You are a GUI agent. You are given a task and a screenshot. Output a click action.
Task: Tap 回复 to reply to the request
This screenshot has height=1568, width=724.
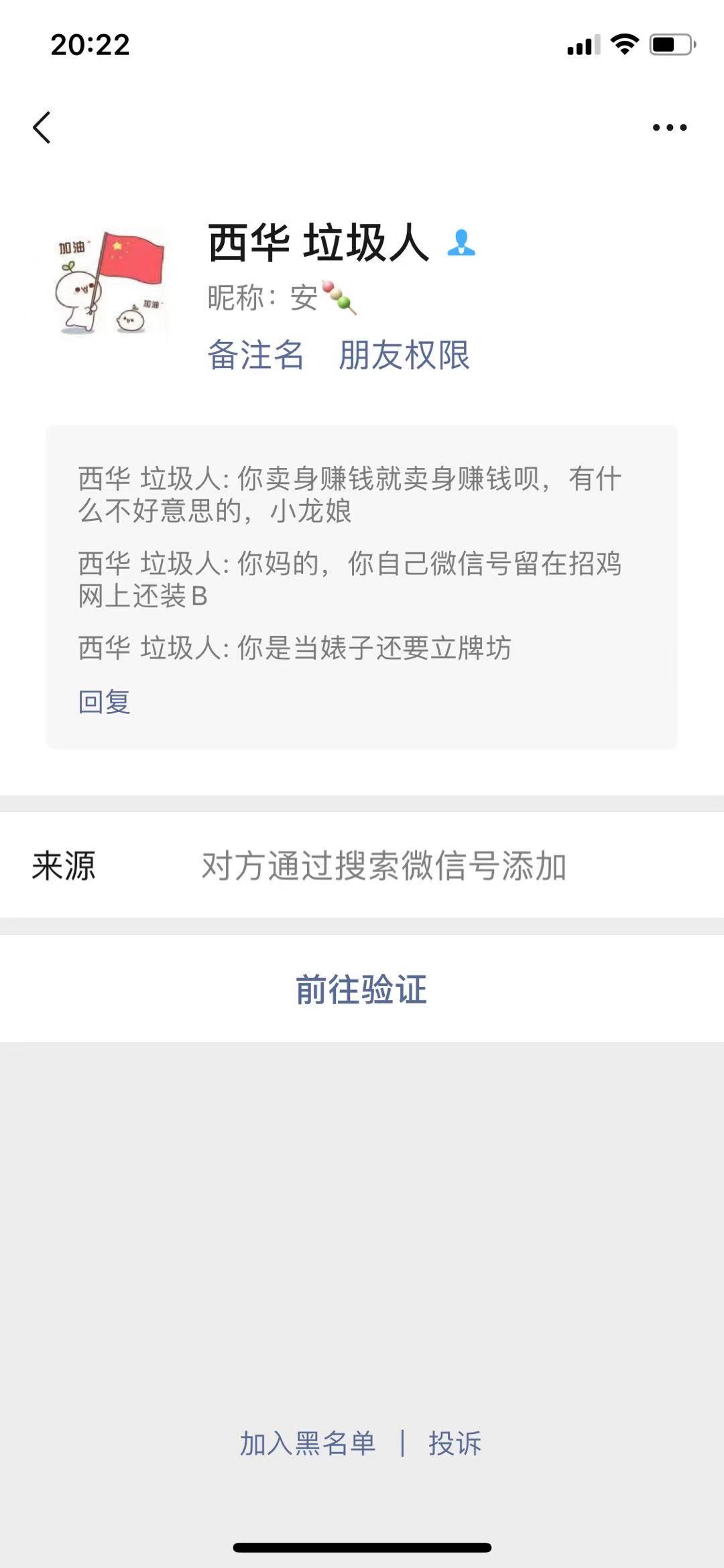point(104,702)
